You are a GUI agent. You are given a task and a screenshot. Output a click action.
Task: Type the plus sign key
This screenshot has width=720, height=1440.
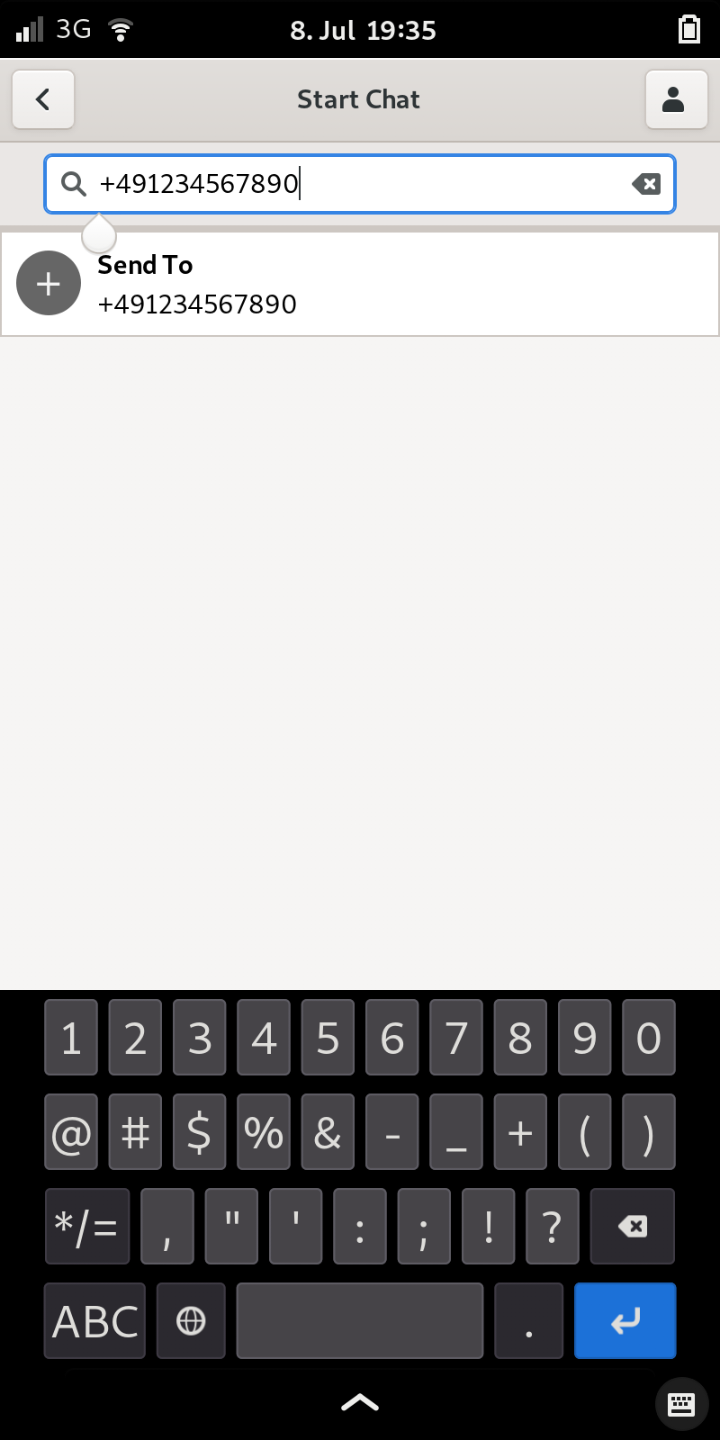520,1133
